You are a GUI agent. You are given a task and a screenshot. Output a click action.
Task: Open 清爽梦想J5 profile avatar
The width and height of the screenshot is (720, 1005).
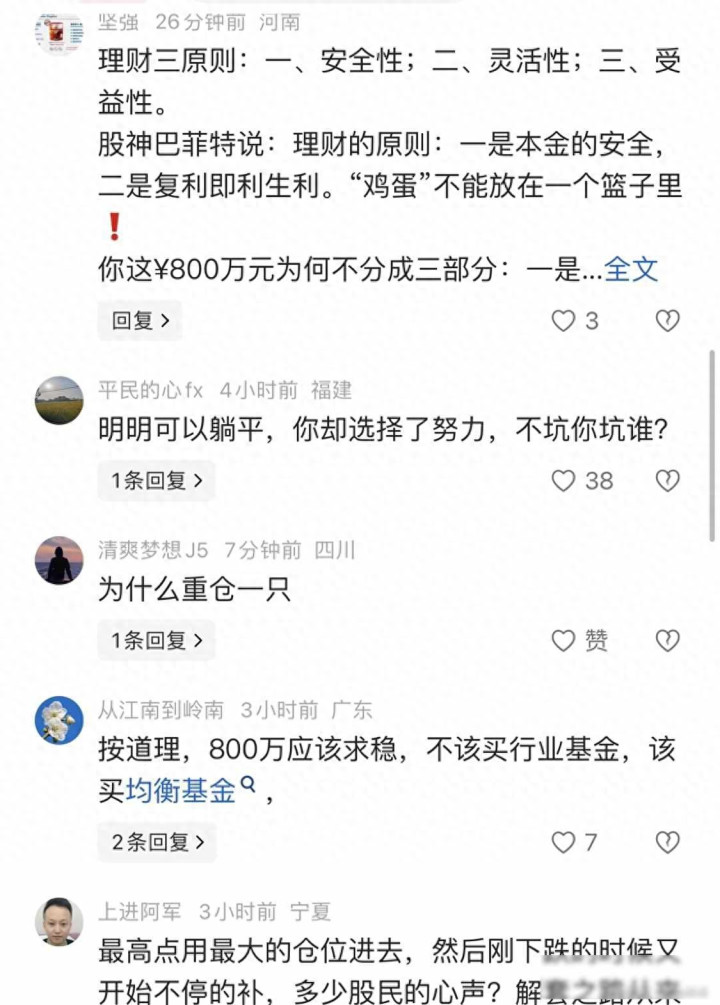click(x=59, y=560)
